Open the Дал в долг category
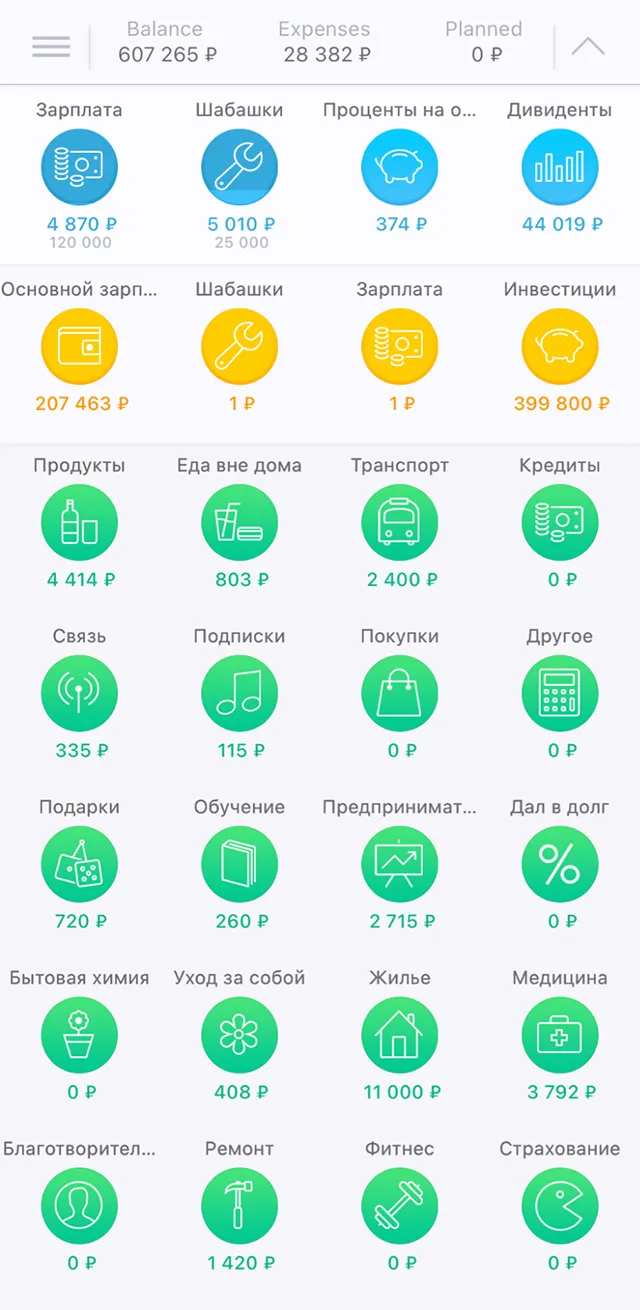 point(560,865)
